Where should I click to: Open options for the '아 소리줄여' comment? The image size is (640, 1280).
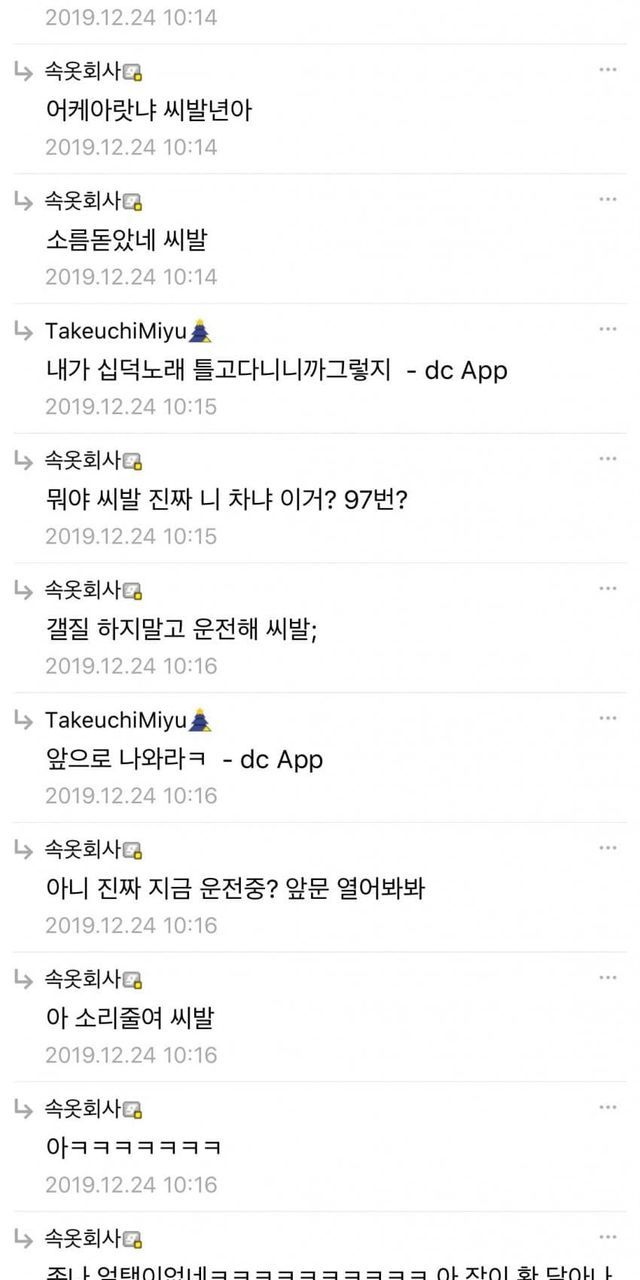608,978
